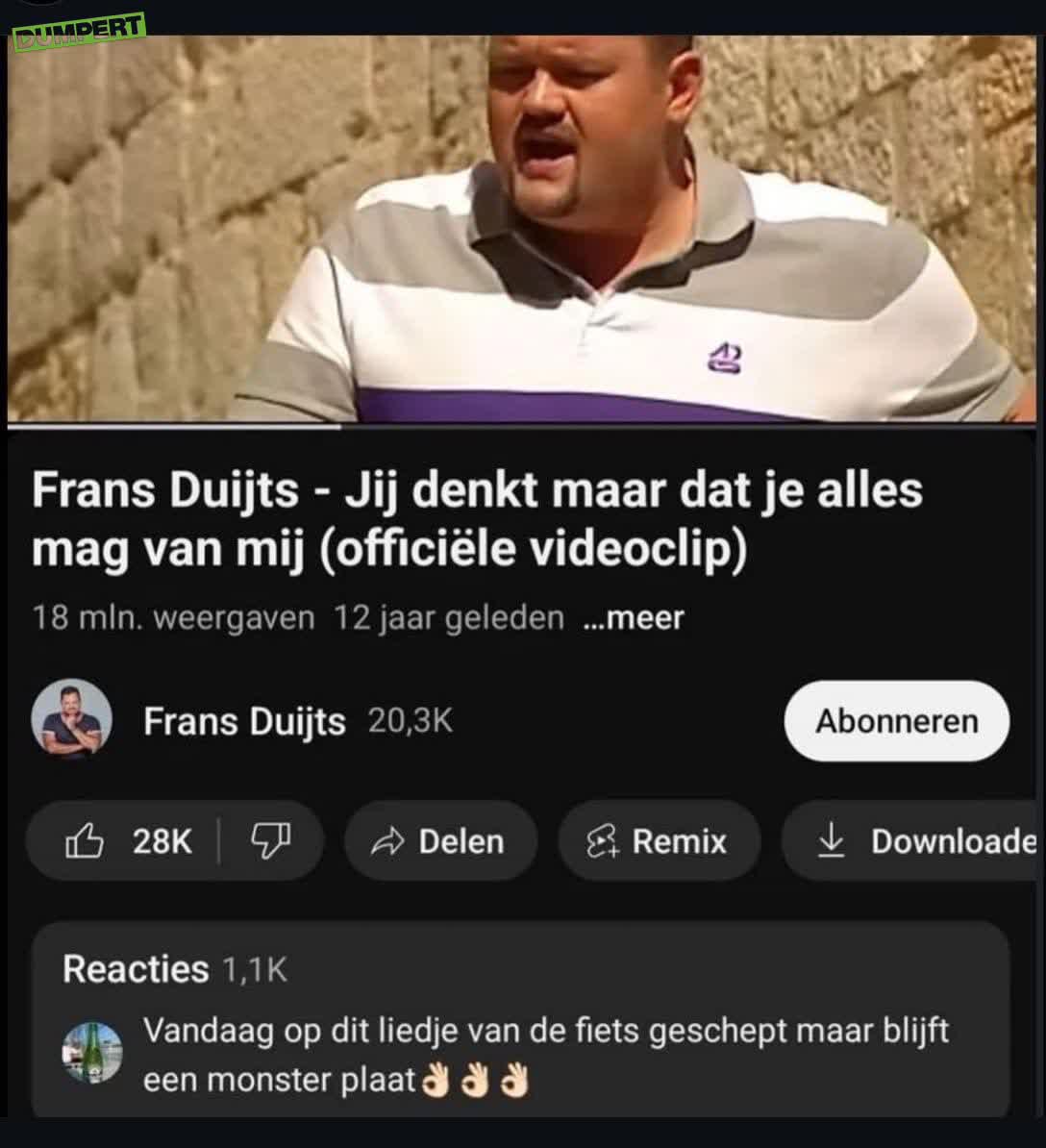
Task: Open the Reacties comments section
Action: [x=135, y=969]
